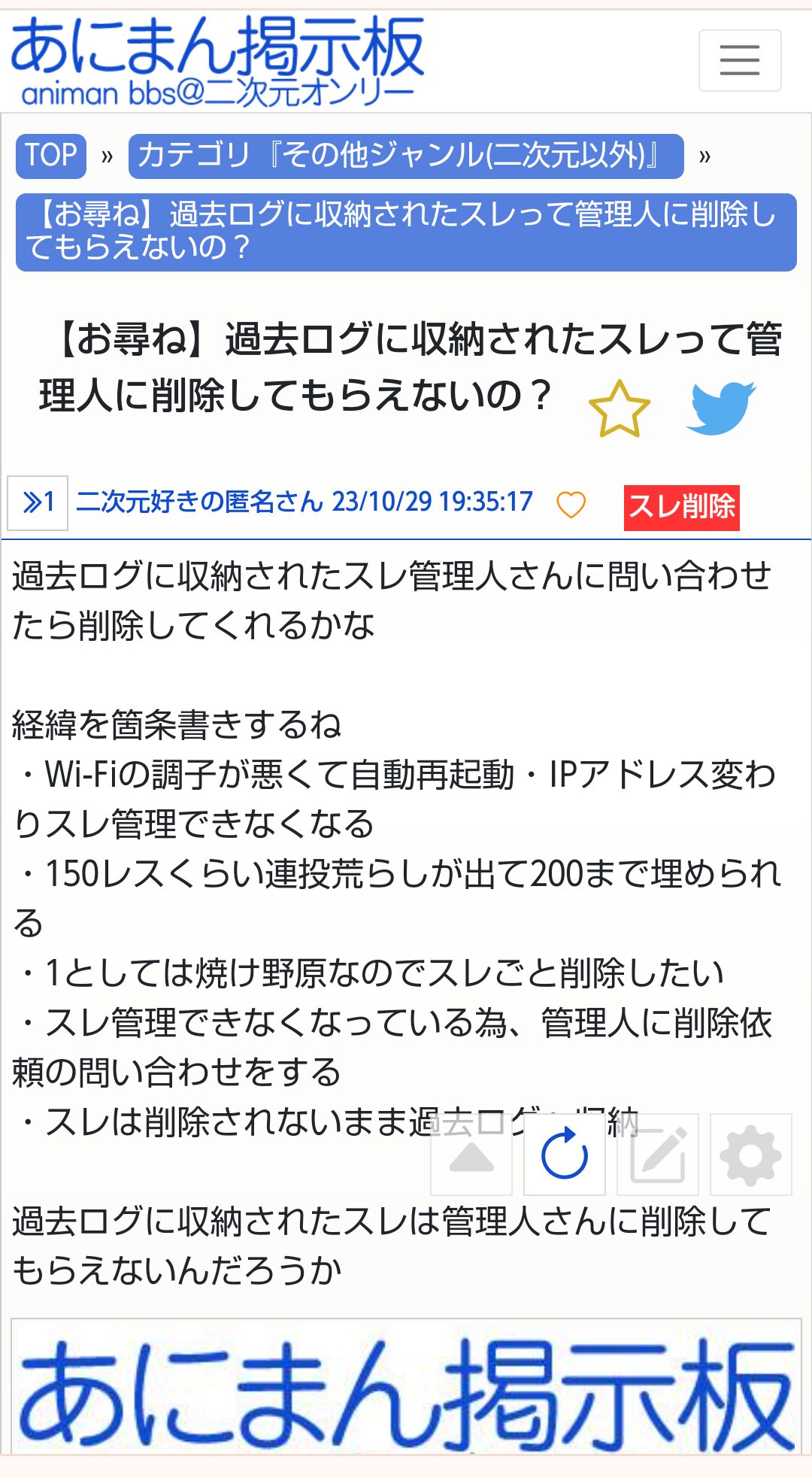The image size is (812, 1478).
Task: Open the hamburger menu
Action: coord(740,60)
